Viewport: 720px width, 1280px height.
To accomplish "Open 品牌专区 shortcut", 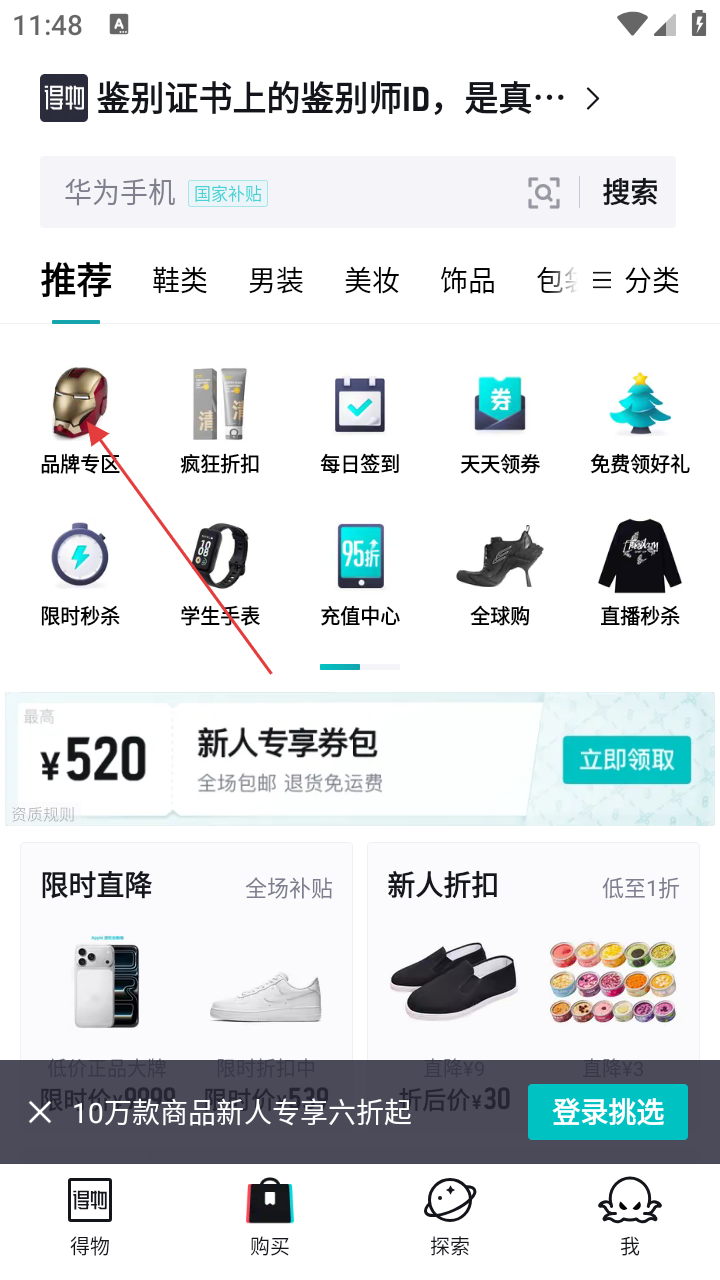I will pos(80,420).
